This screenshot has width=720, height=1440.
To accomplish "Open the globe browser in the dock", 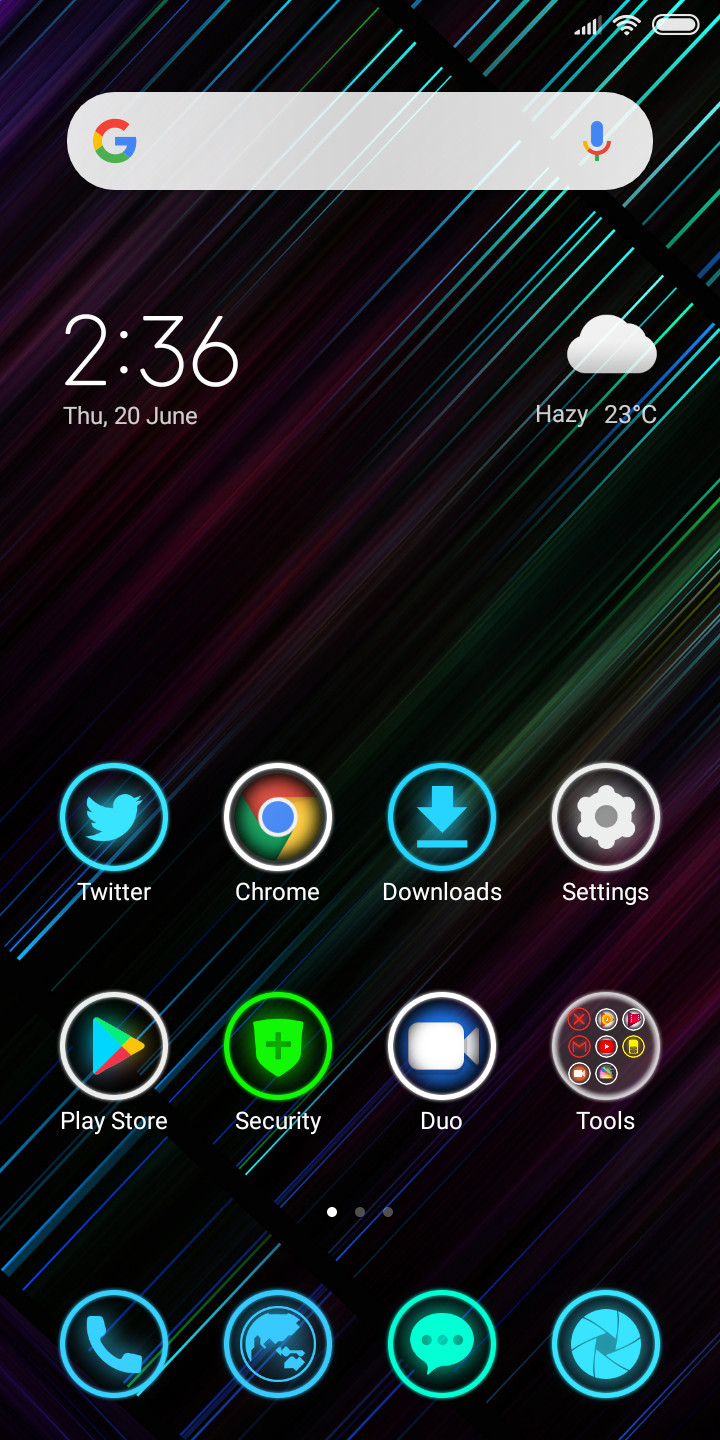I will pos(278,1344).
